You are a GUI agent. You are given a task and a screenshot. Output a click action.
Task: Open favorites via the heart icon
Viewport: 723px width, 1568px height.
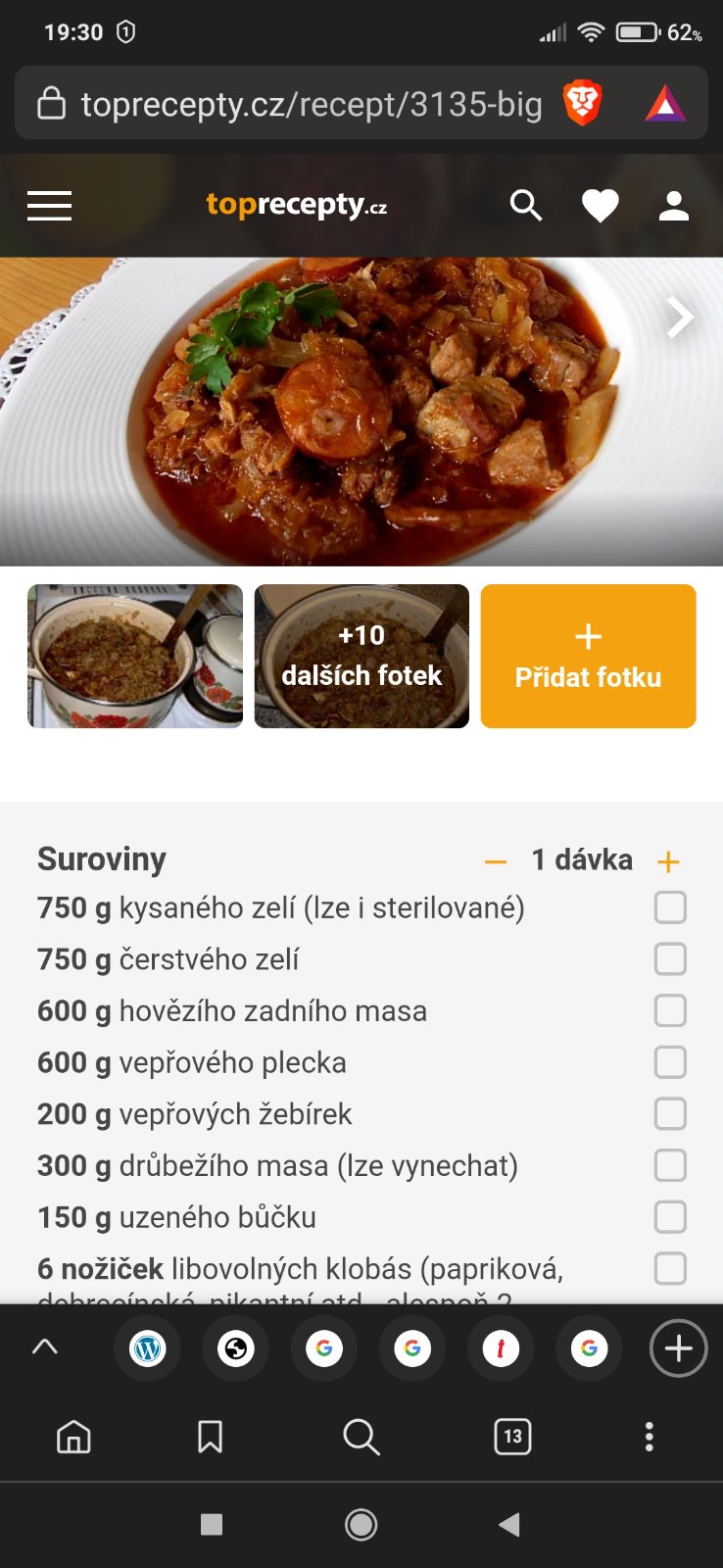pyautogui.click(x=600, y=206)
